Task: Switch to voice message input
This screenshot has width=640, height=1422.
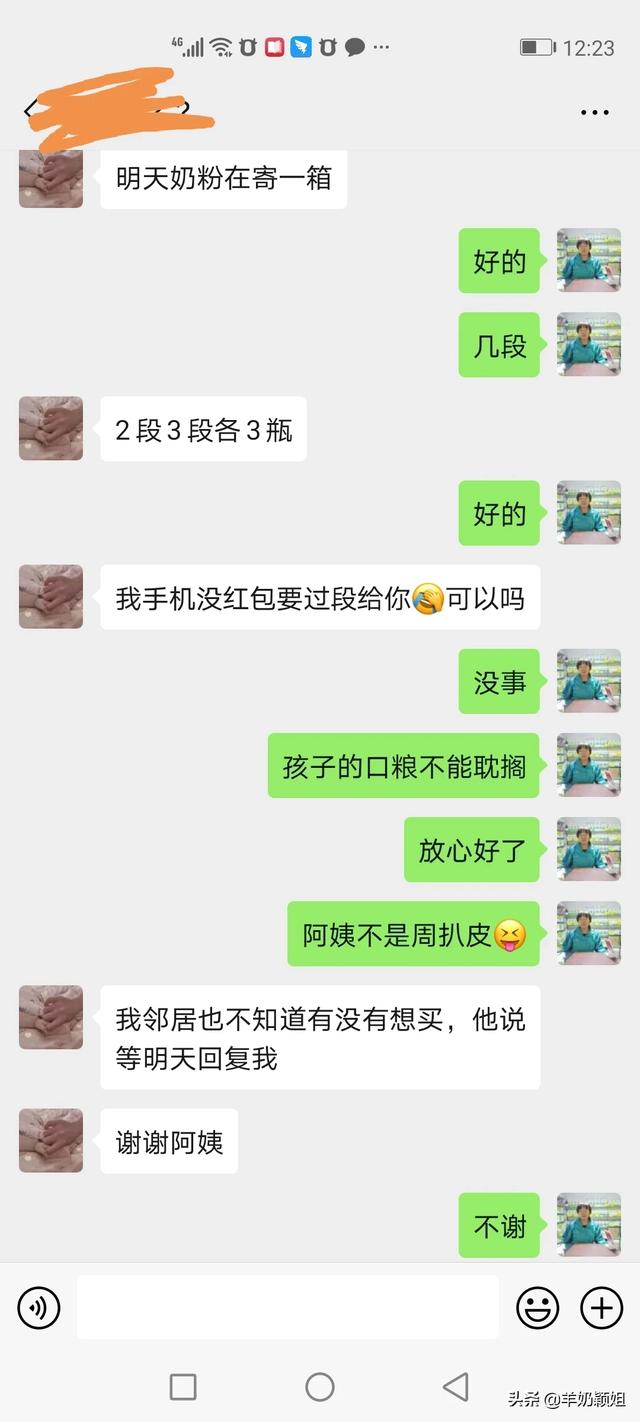Action: coord(39,1307)
